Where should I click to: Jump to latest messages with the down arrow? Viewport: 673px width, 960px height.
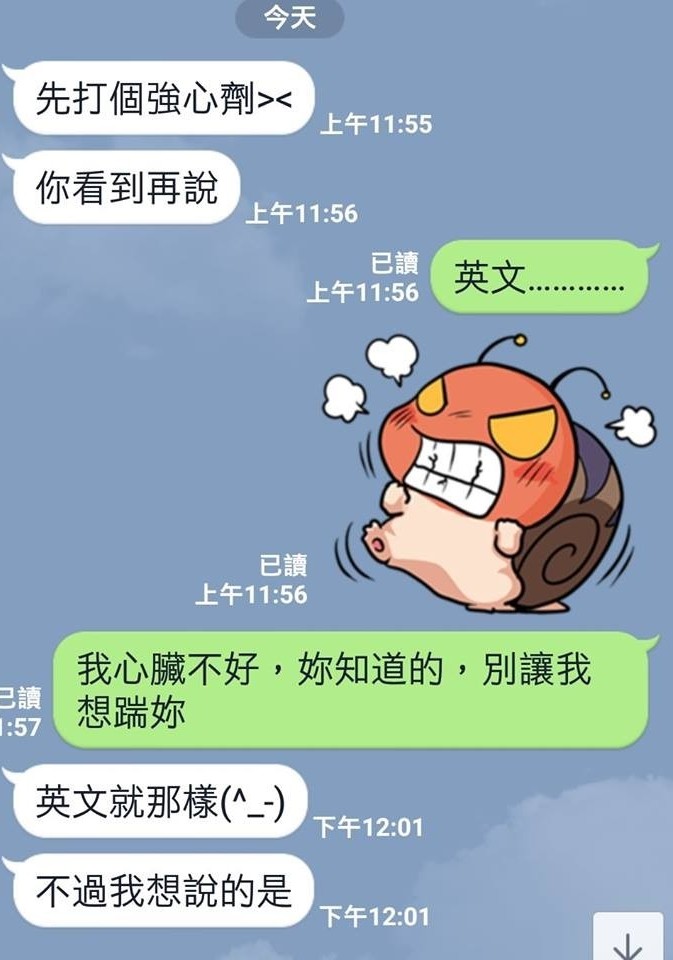coord(627,940)
